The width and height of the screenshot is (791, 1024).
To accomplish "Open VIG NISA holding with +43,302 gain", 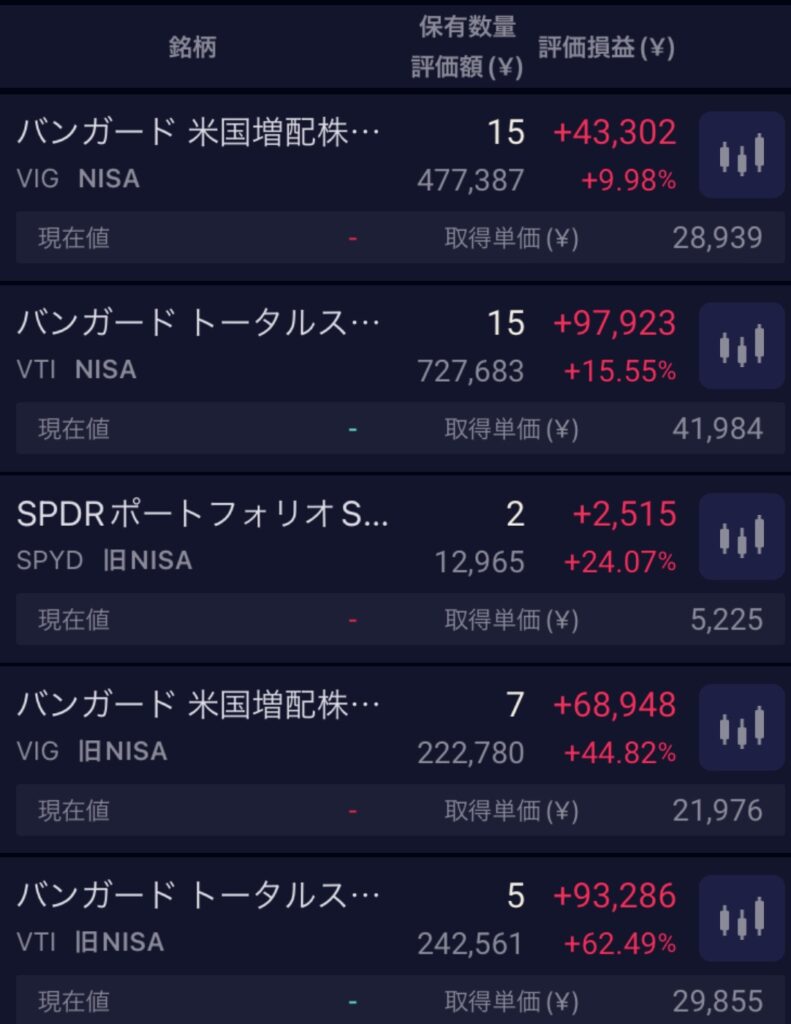I will pos(200,155).
